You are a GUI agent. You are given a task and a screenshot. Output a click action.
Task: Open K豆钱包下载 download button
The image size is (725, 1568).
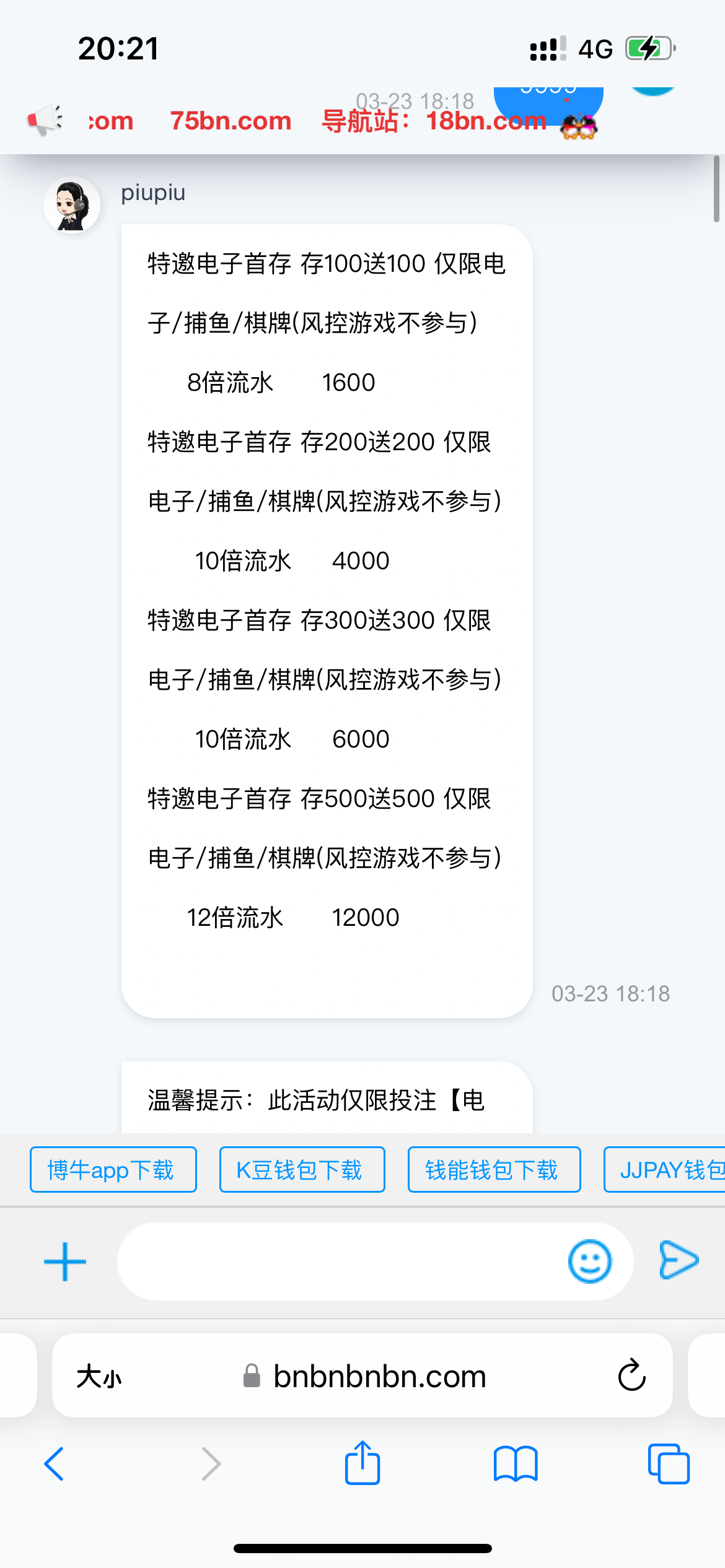point(301,1169)
